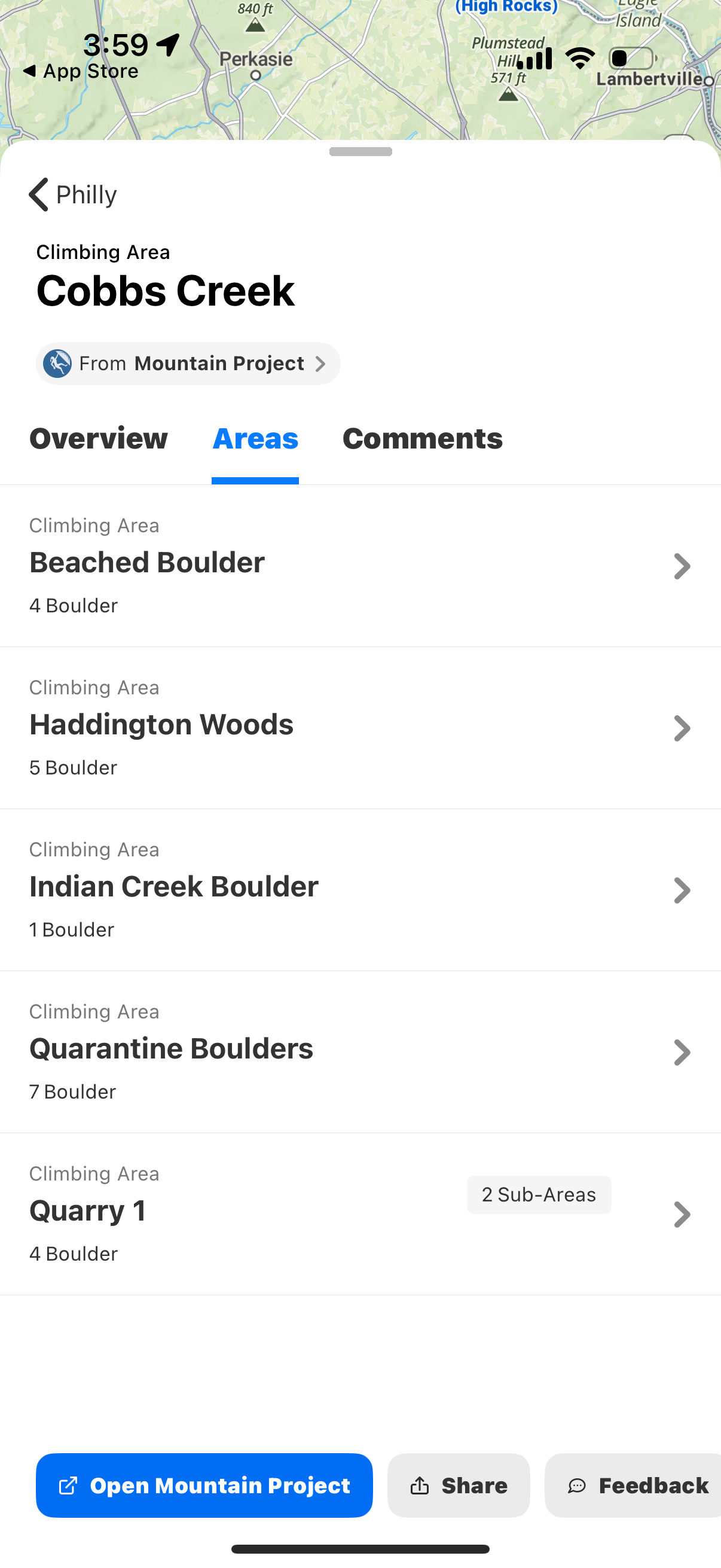Tap the Feedback button
The height and width of the screenshot is (1568, 721).
coord(633,1485)
